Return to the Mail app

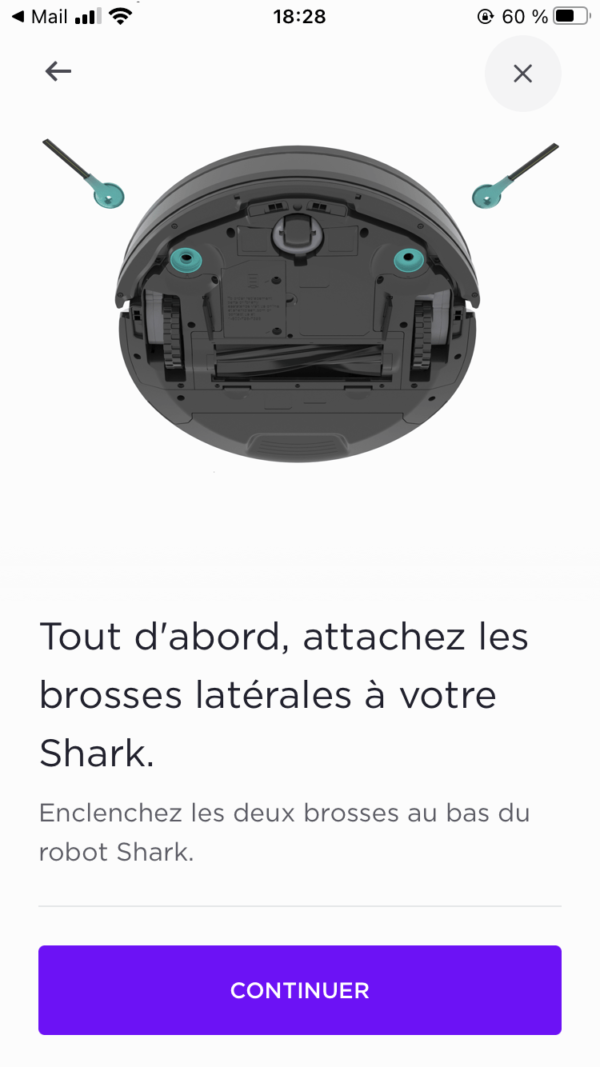click(39, 17)
